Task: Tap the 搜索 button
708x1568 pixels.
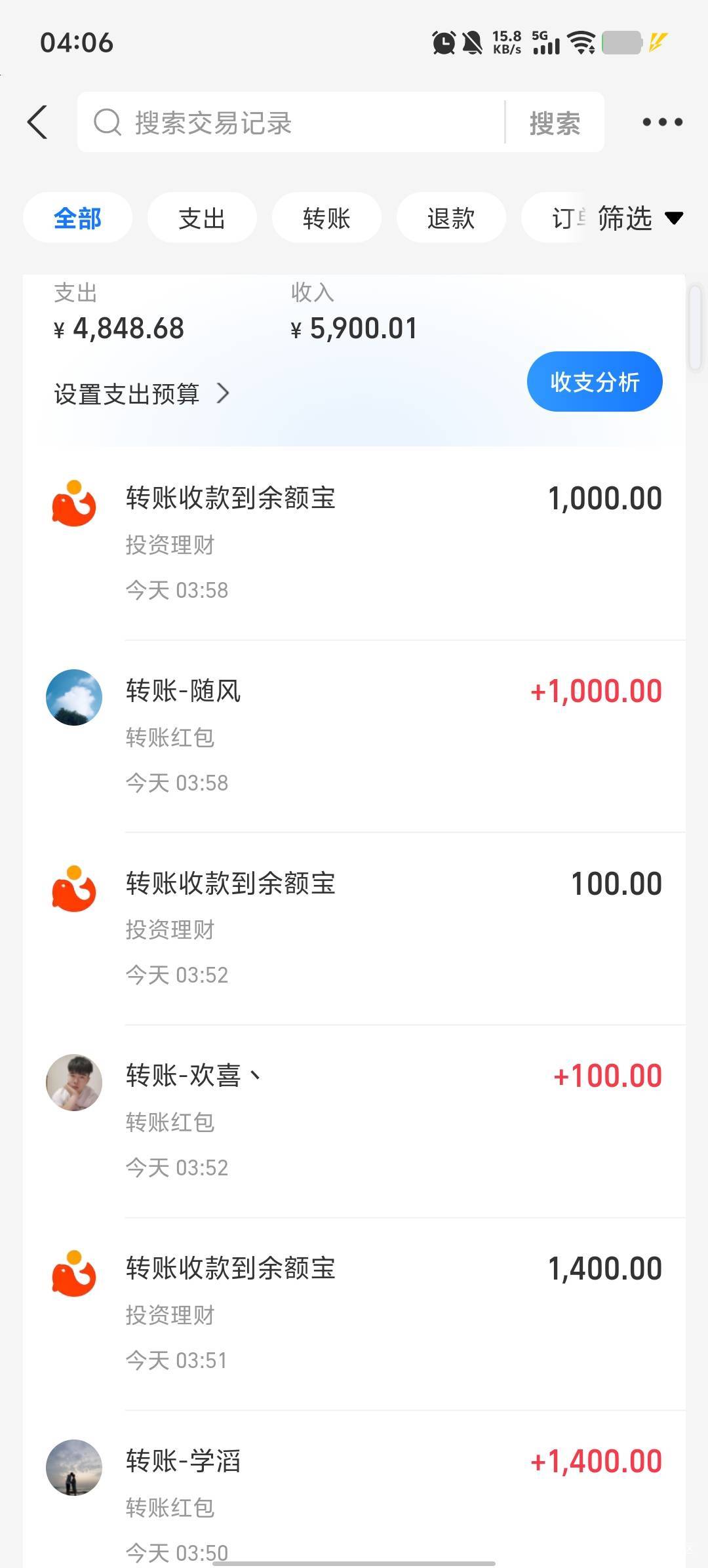Action: (555, 123)
